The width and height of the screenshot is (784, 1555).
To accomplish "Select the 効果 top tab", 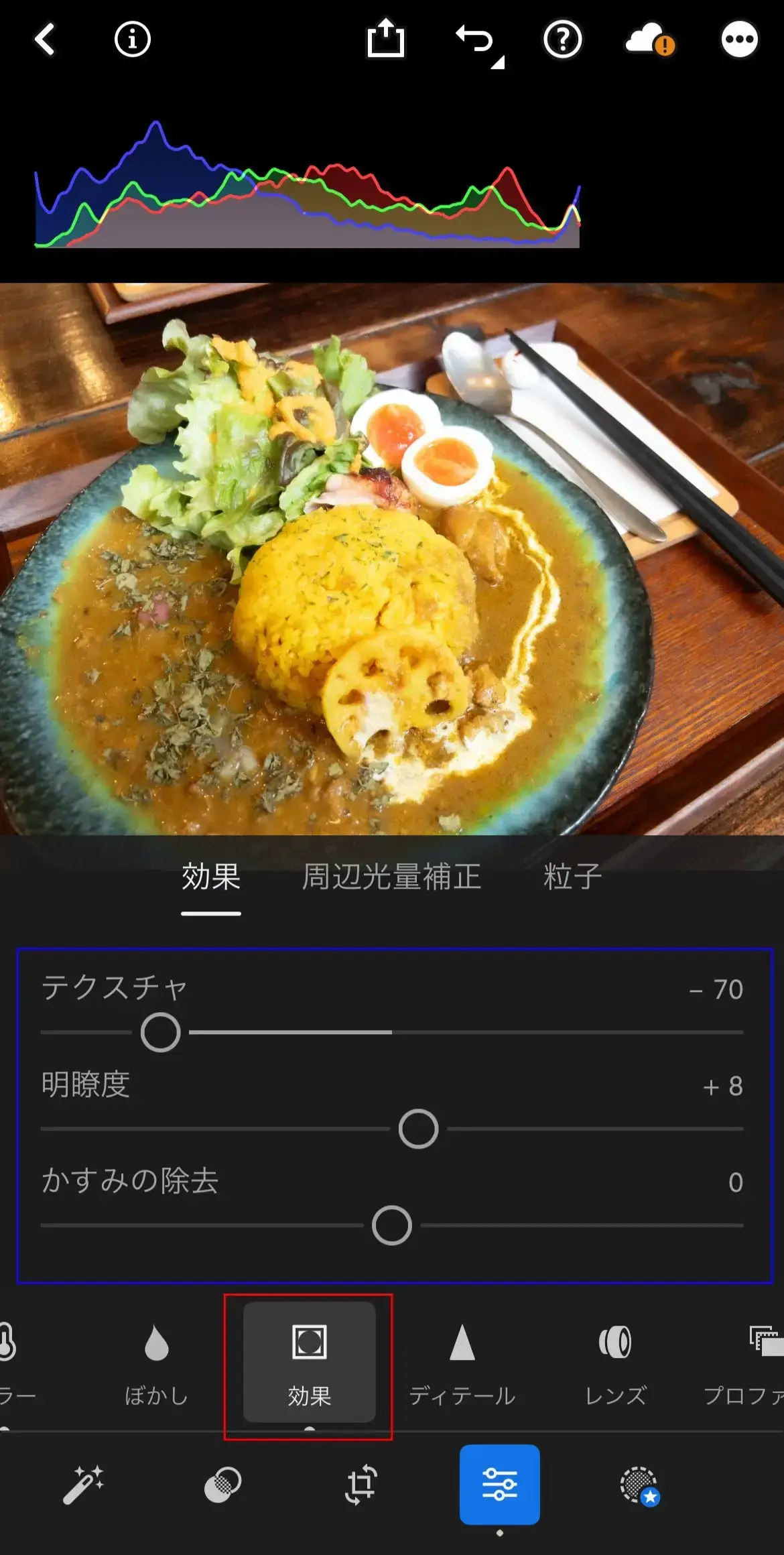I will [210, 877].
